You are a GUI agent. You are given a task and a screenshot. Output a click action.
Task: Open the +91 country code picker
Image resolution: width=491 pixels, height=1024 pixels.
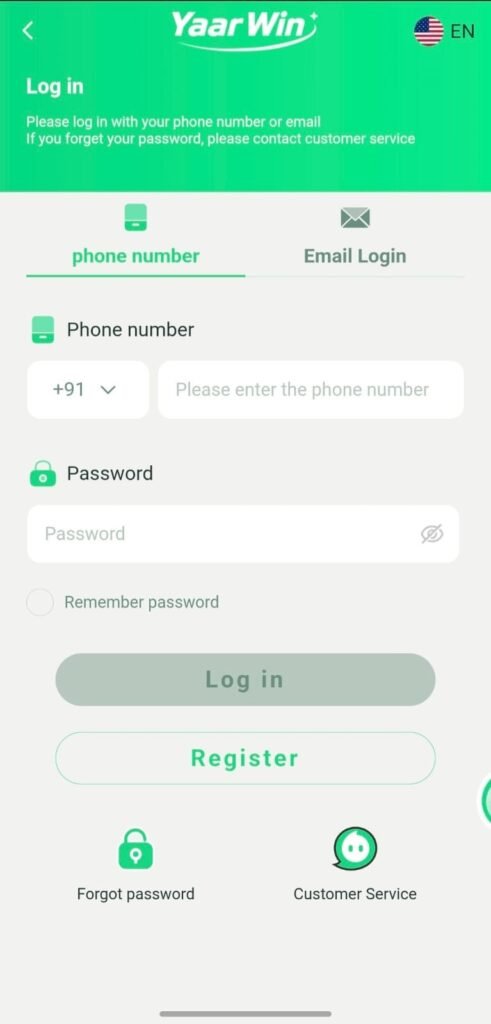coord(87,390)
